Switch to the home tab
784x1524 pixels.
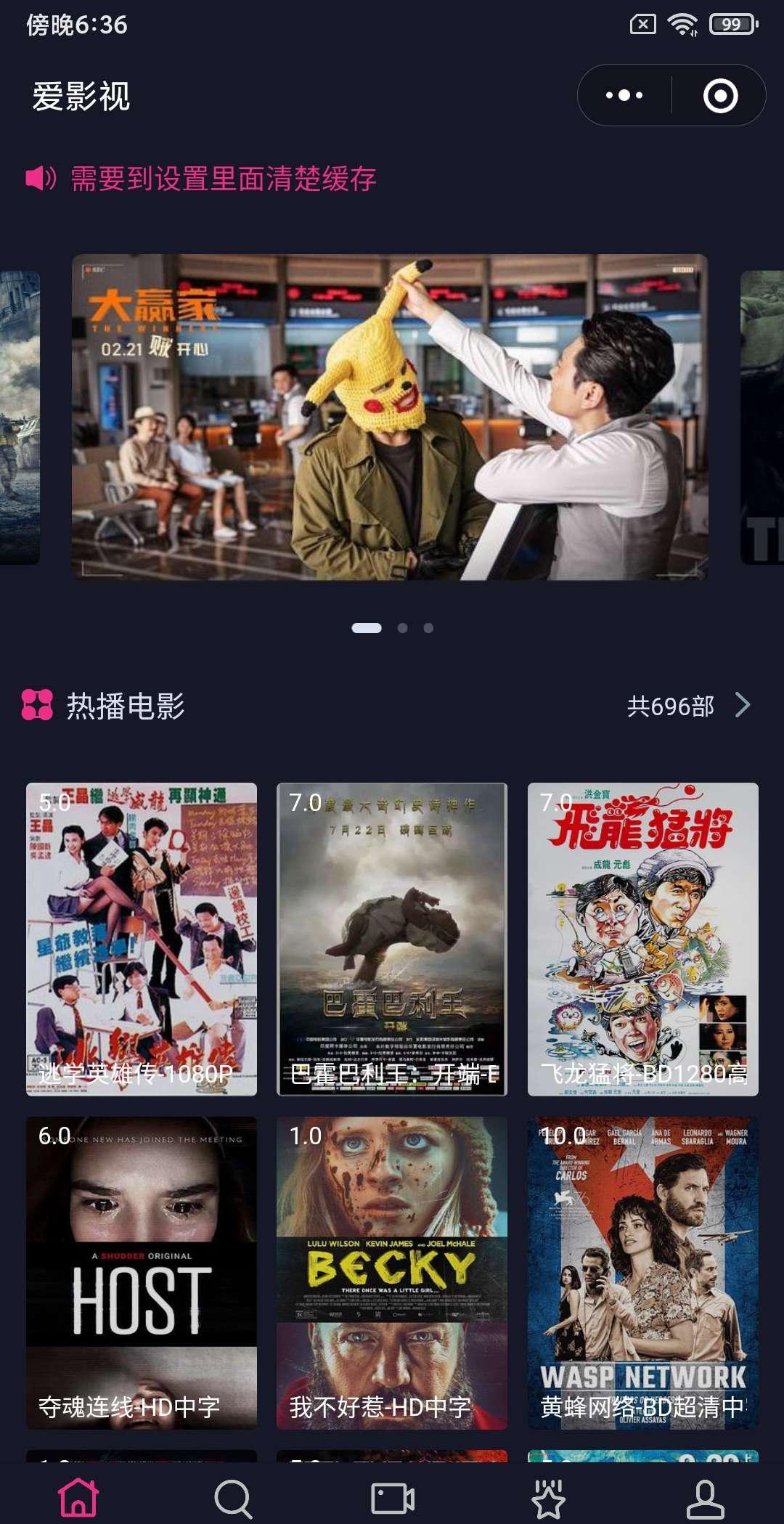point(78,1497)
